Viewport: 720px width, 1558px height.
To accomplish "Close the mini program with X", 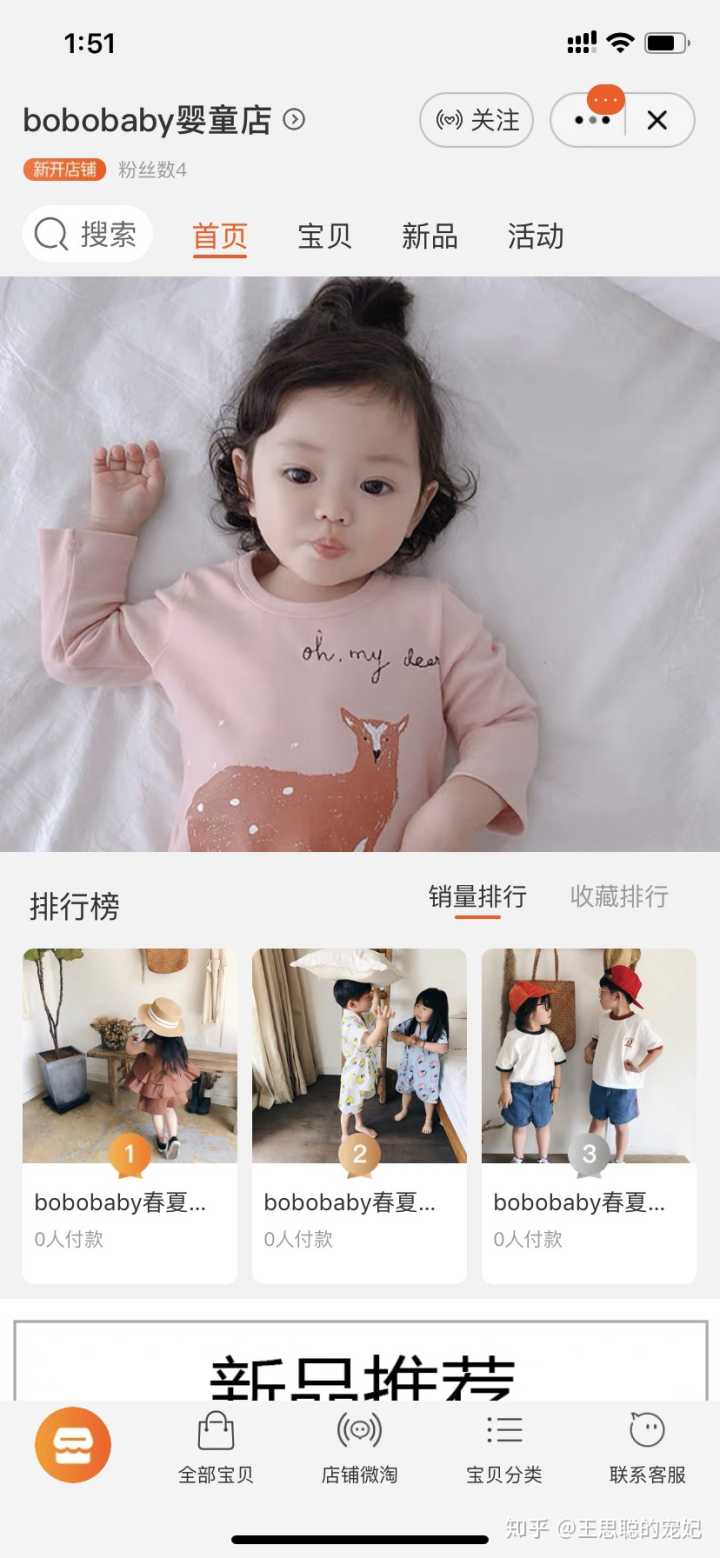I will pos(657,121).
